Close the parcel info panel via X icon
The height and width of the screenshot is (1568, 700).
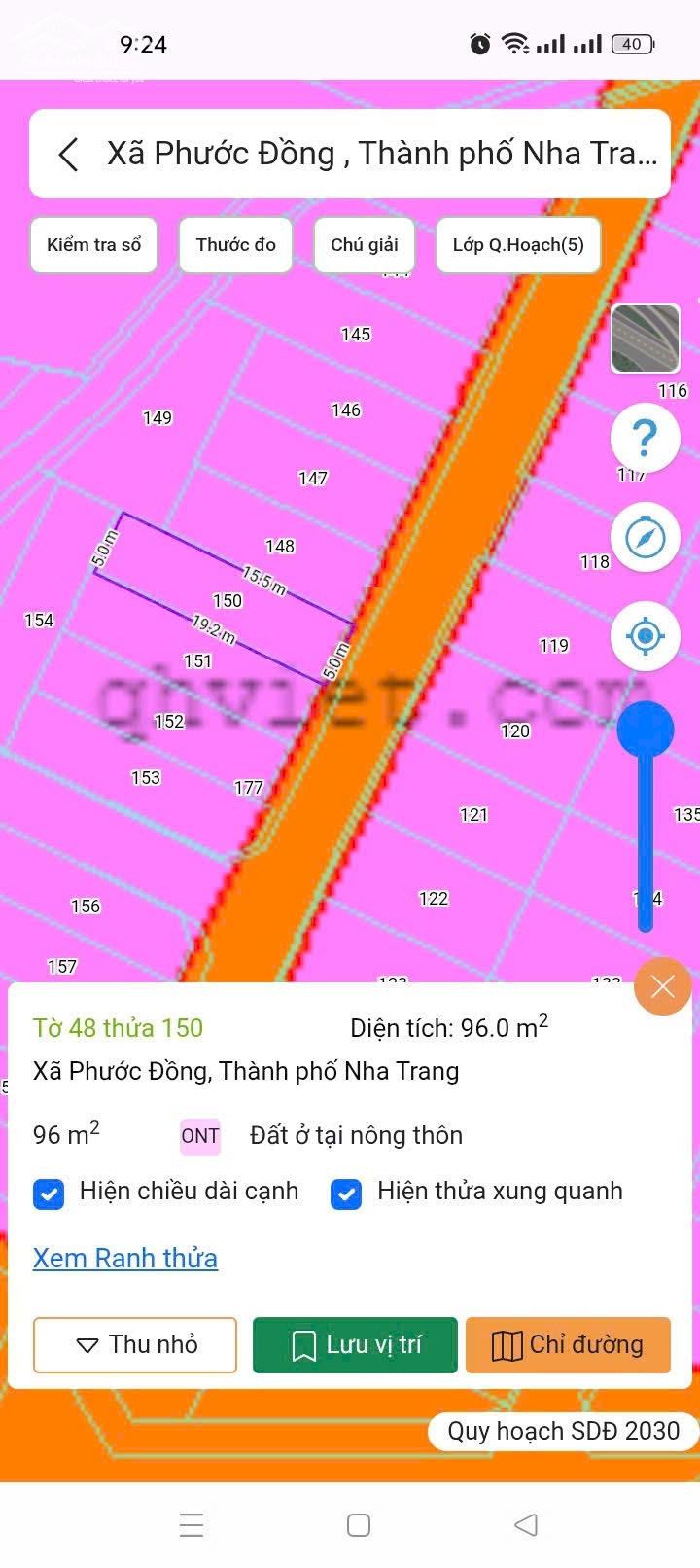click(662, 986)
